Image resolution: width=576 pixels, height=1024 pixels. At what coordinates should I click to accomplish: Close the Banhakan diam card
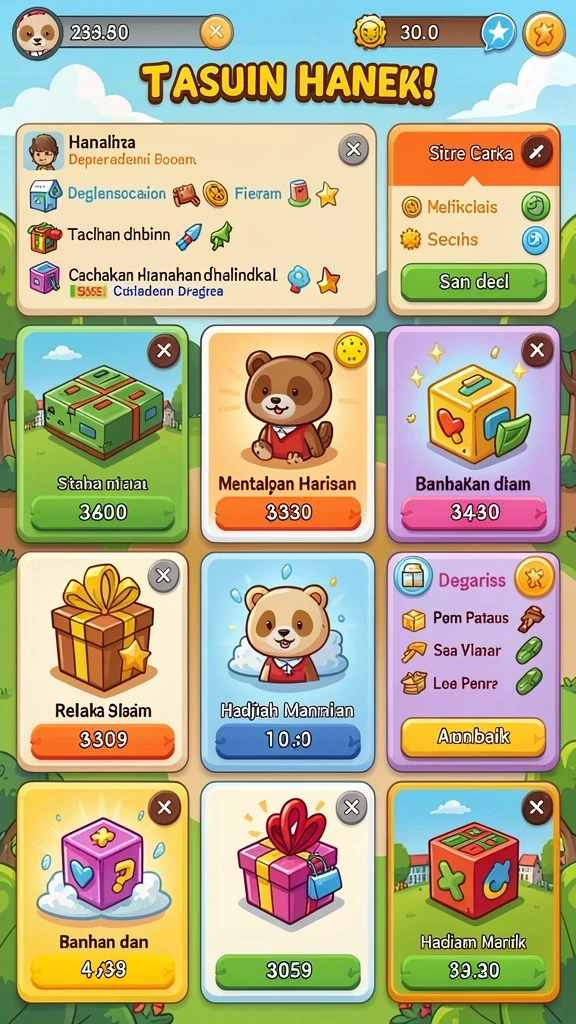537,351
